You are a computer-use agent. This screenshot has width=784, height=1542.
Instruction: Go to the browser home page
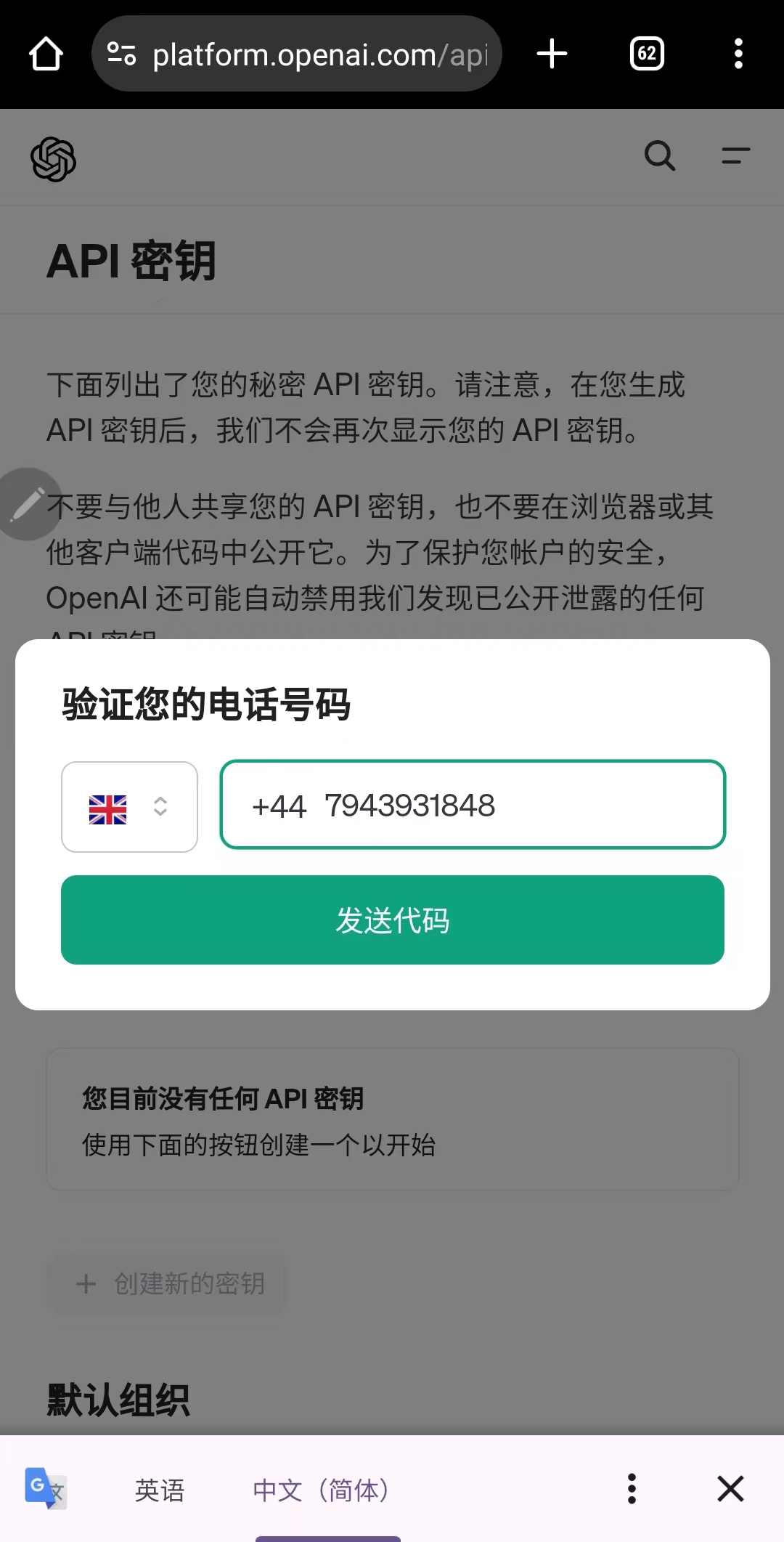[46, 54]
